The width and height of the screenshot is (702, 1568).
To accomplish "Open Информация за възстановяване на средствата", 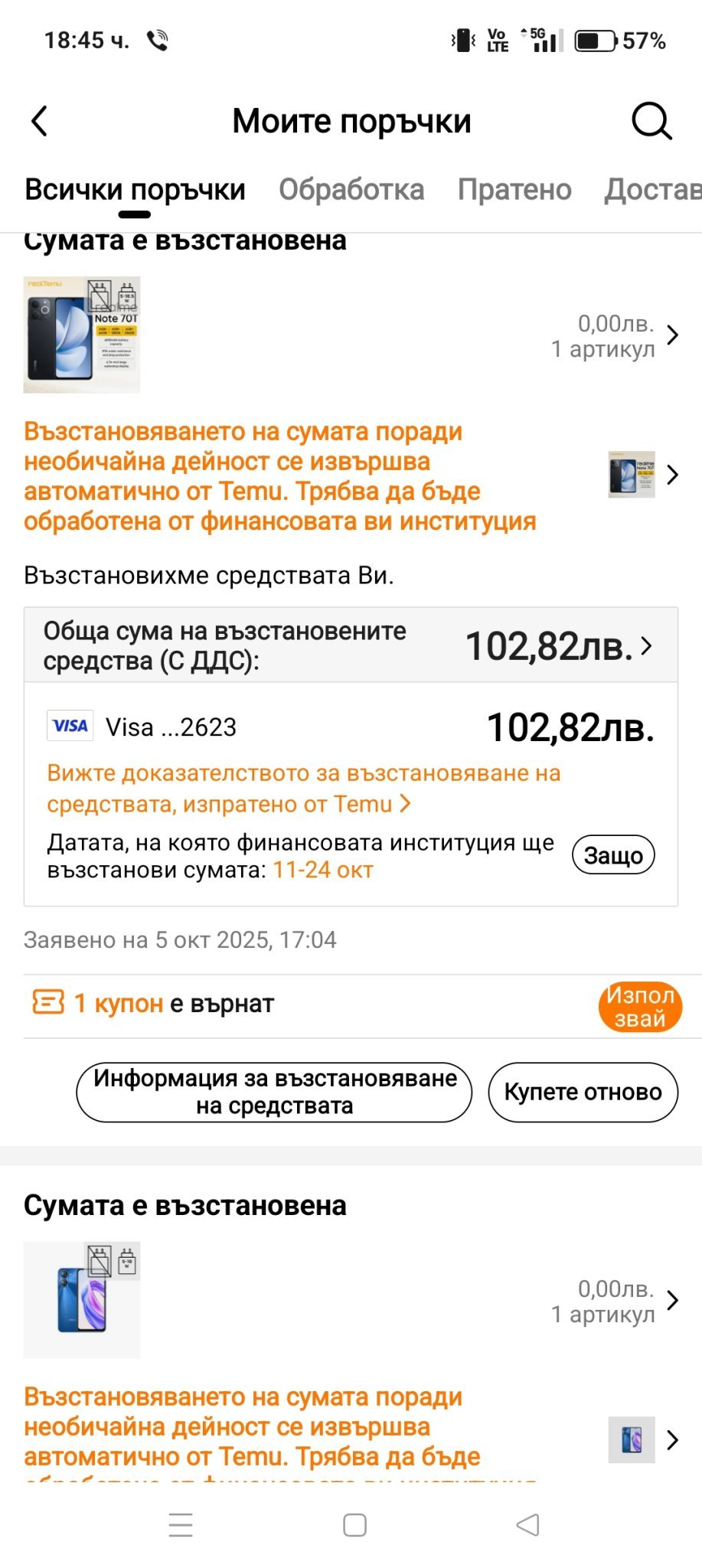I will (274, 1092).
